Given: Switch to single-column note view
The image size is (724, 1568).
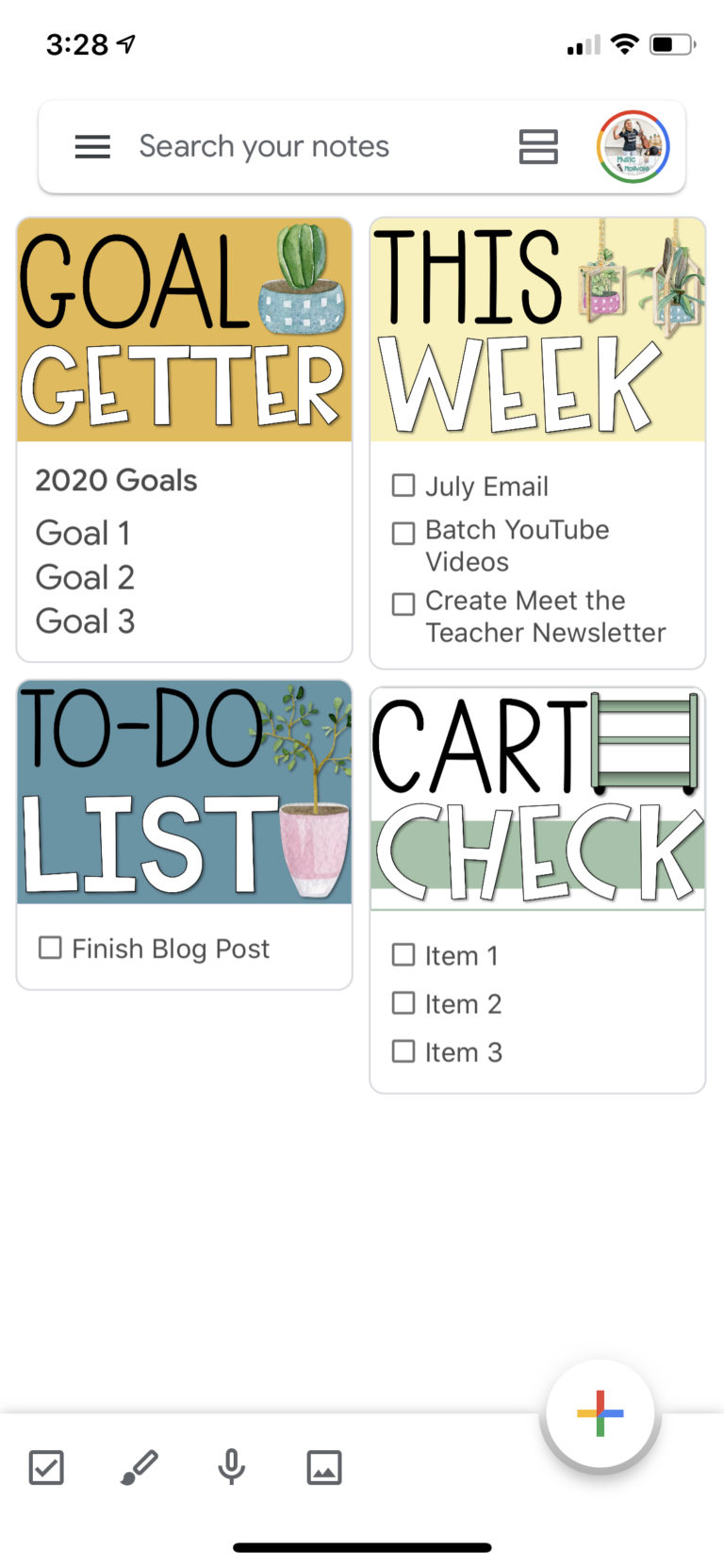Looking at the screenshot, I should 538,146.
